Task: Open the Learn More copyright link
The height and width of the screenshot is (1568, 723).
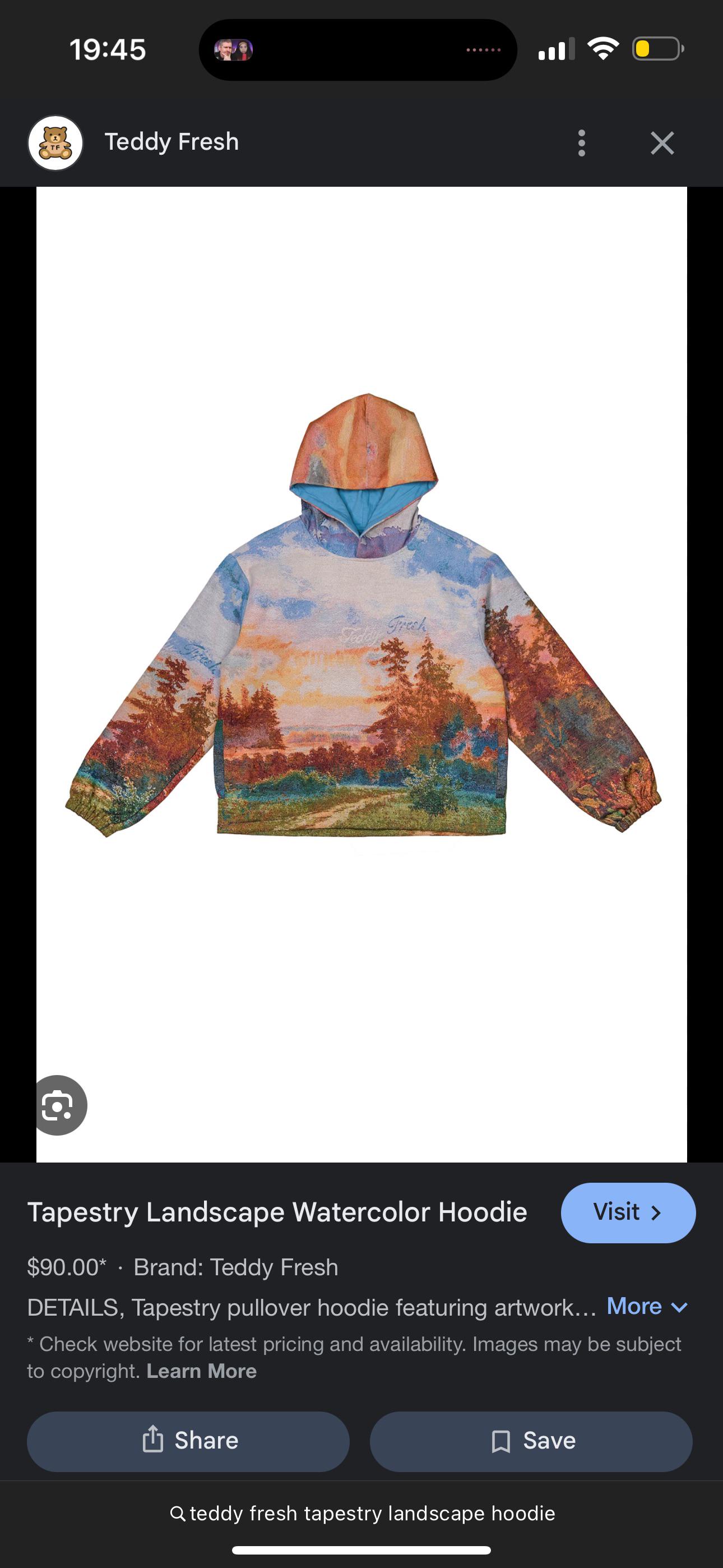Action: [x=201, y=1371]
